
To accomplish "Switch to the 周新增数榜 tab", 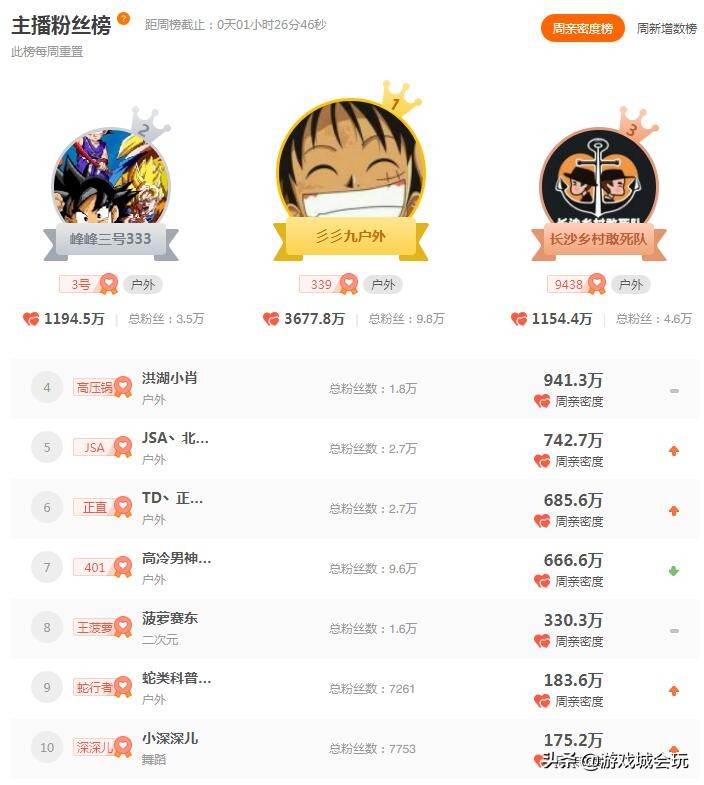I will [x=666, y=29].
